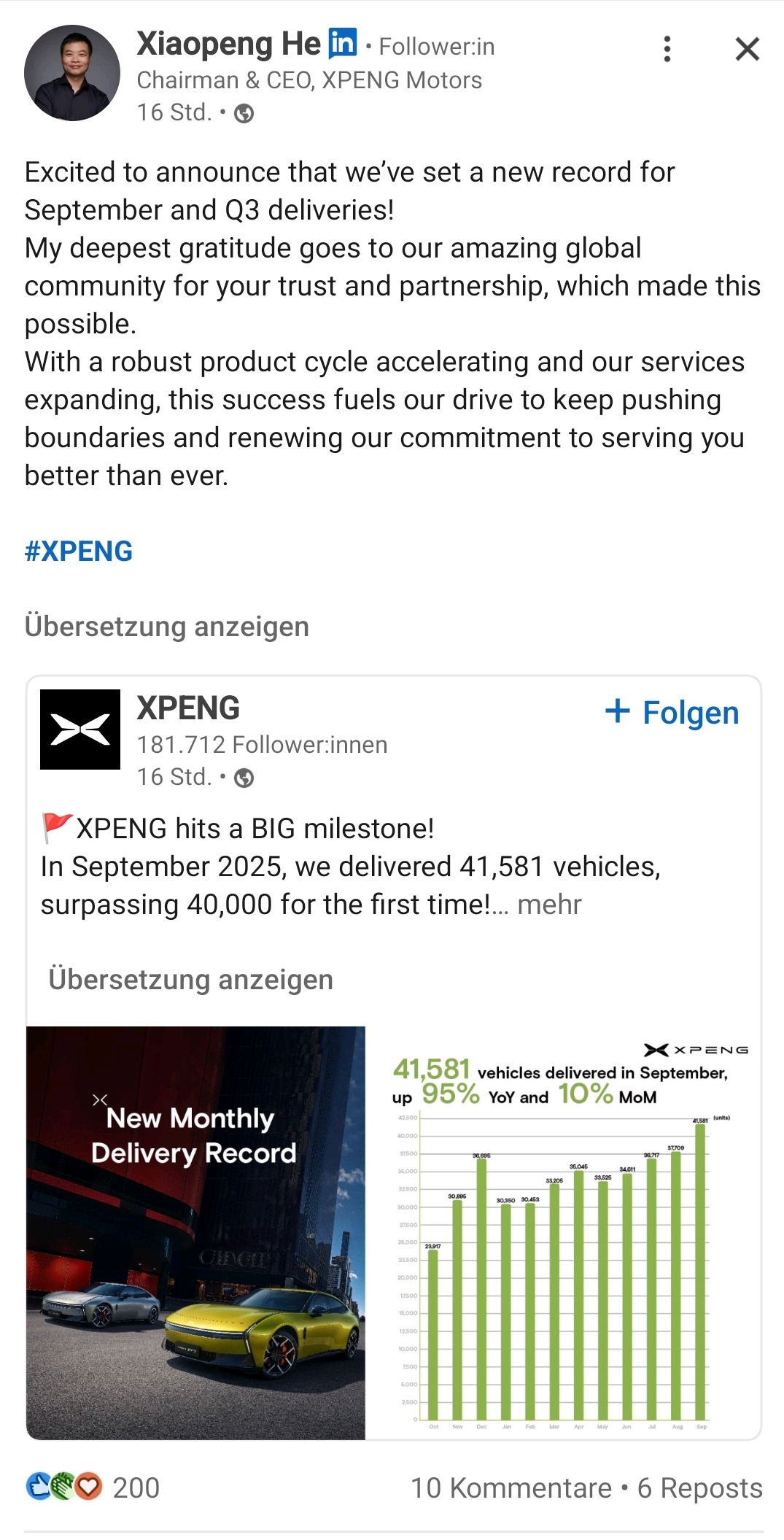This screenshot has width=784, height=1540.
Task: Open the #XPENG hashtag
Action: pos(79,552)
